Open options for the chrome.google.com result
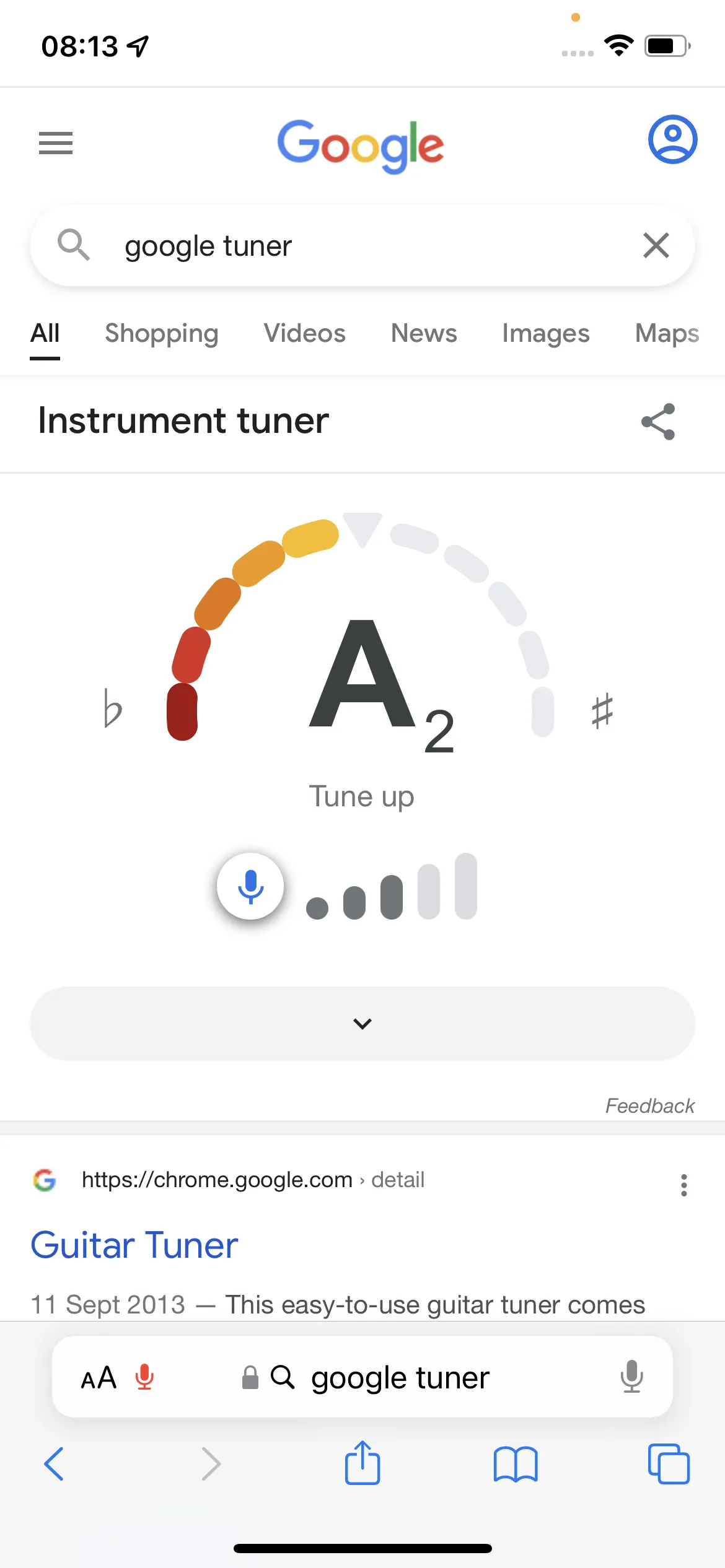The image size is (725, 1568). (x=684, y=1185)
